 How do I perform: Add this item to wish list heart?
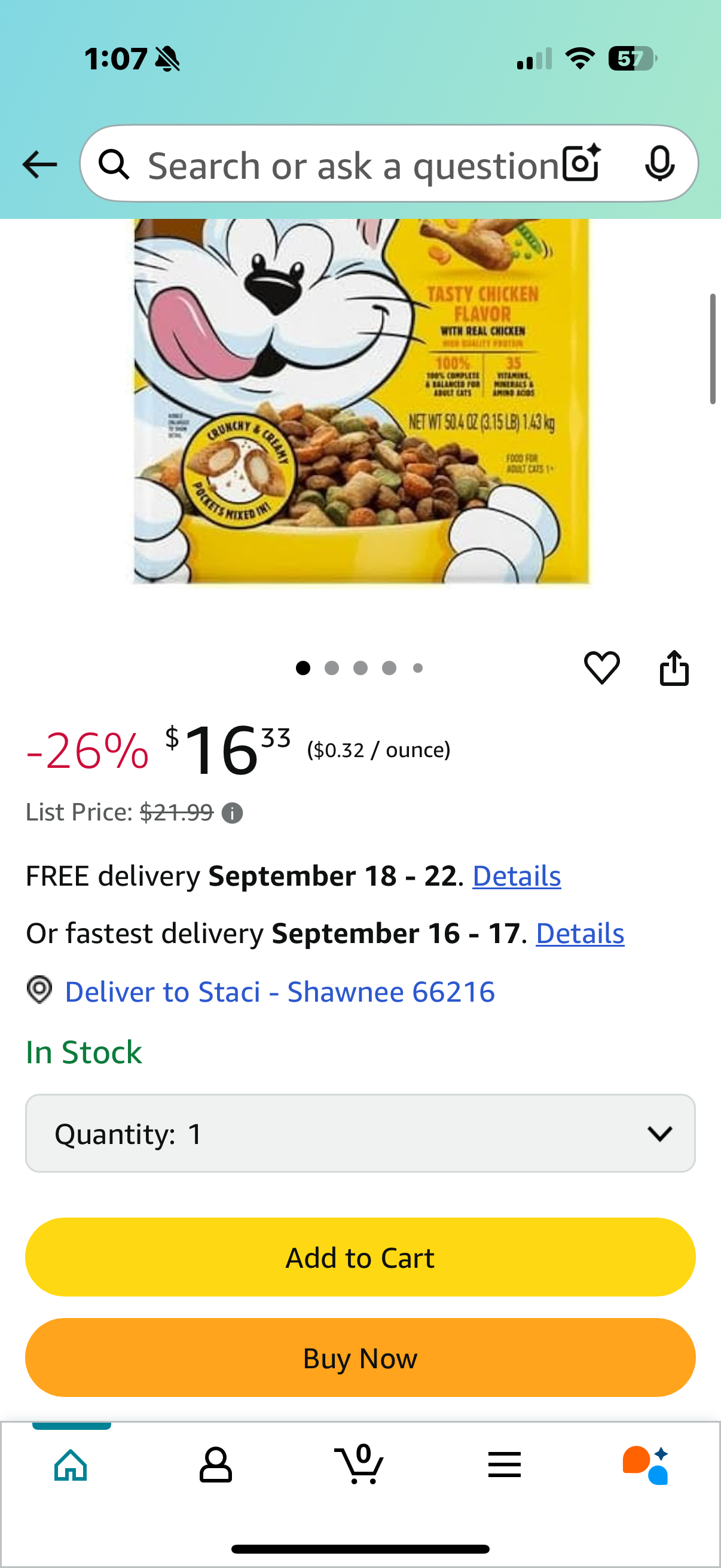(x=601, y=667)
